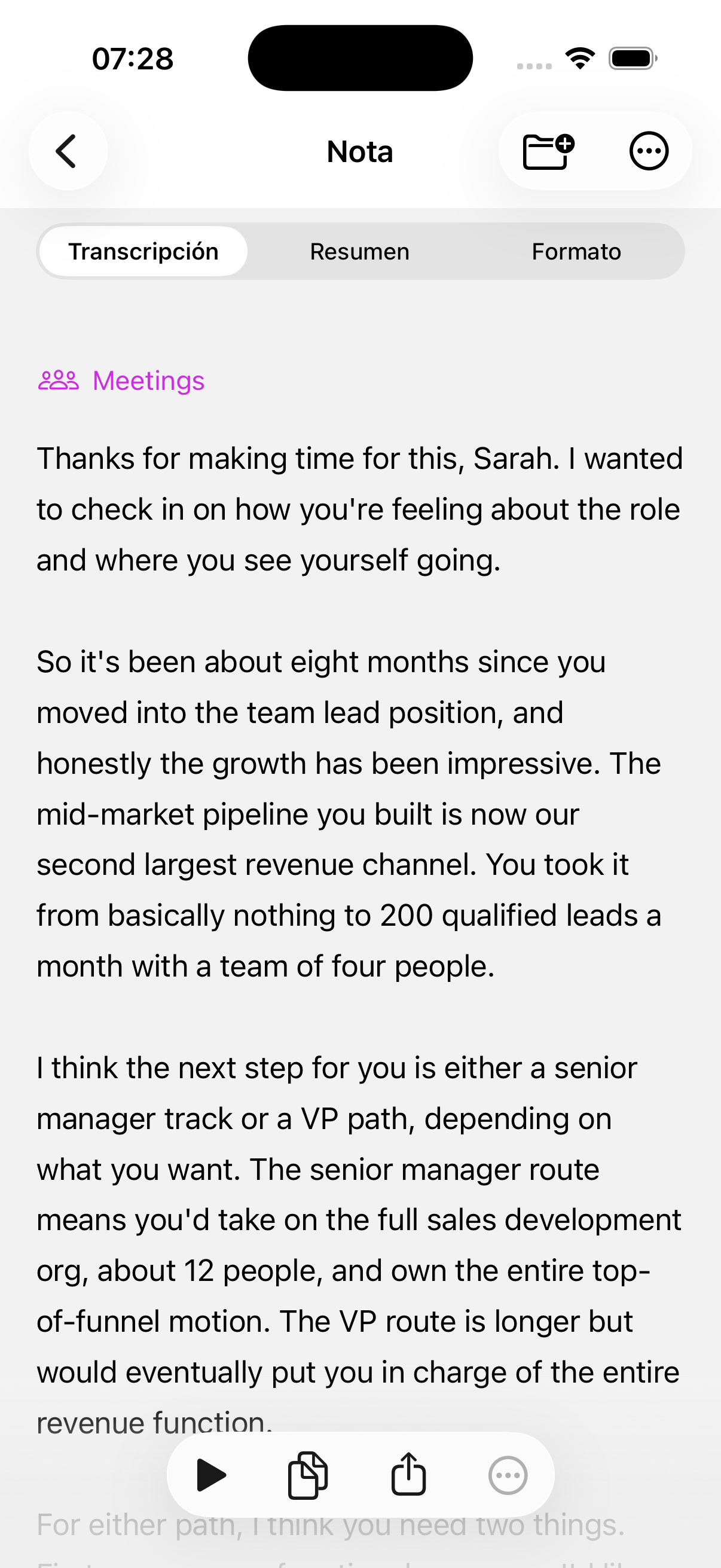This screenshot has height=1568, width=721.
Task: Open the top-right more options menu
Action: (649, 151)
